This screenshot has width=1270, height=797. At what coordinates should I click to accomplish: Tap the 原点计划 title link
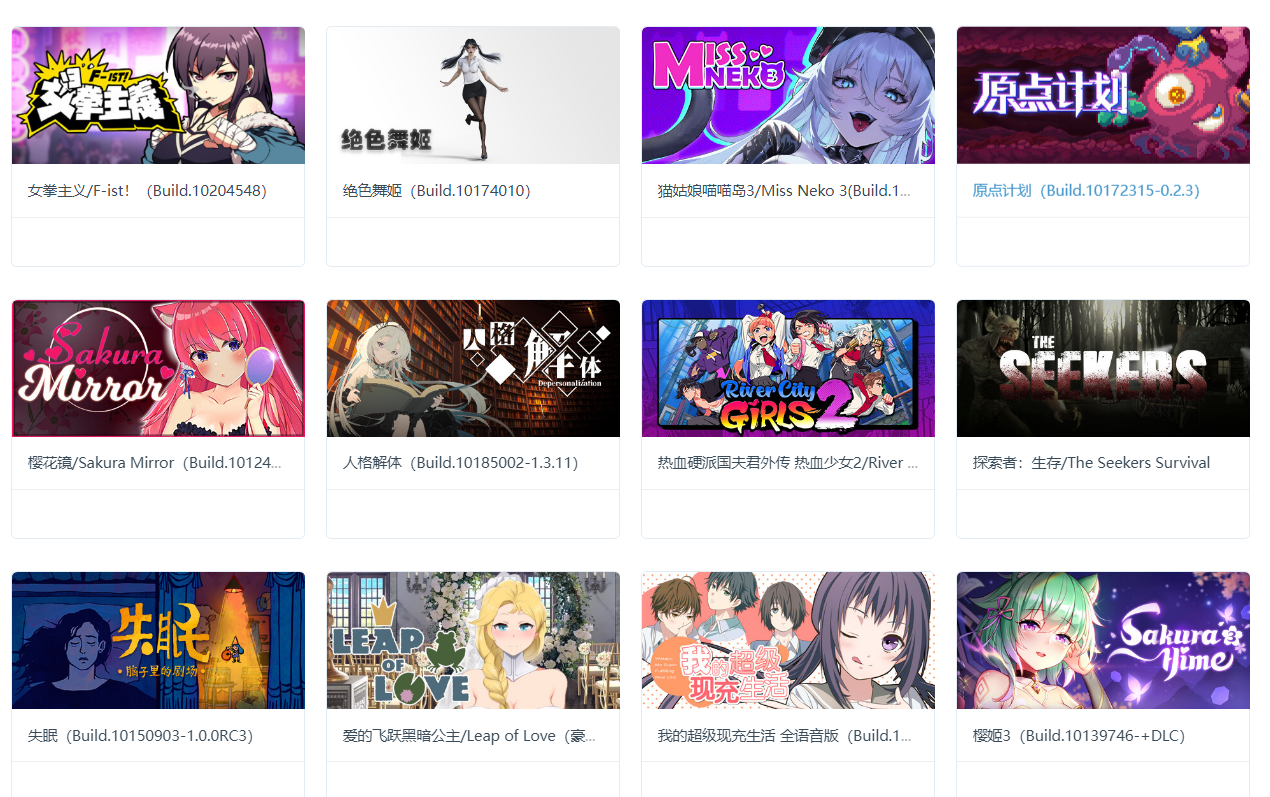pyautogui.click(x=1085, y=190)
